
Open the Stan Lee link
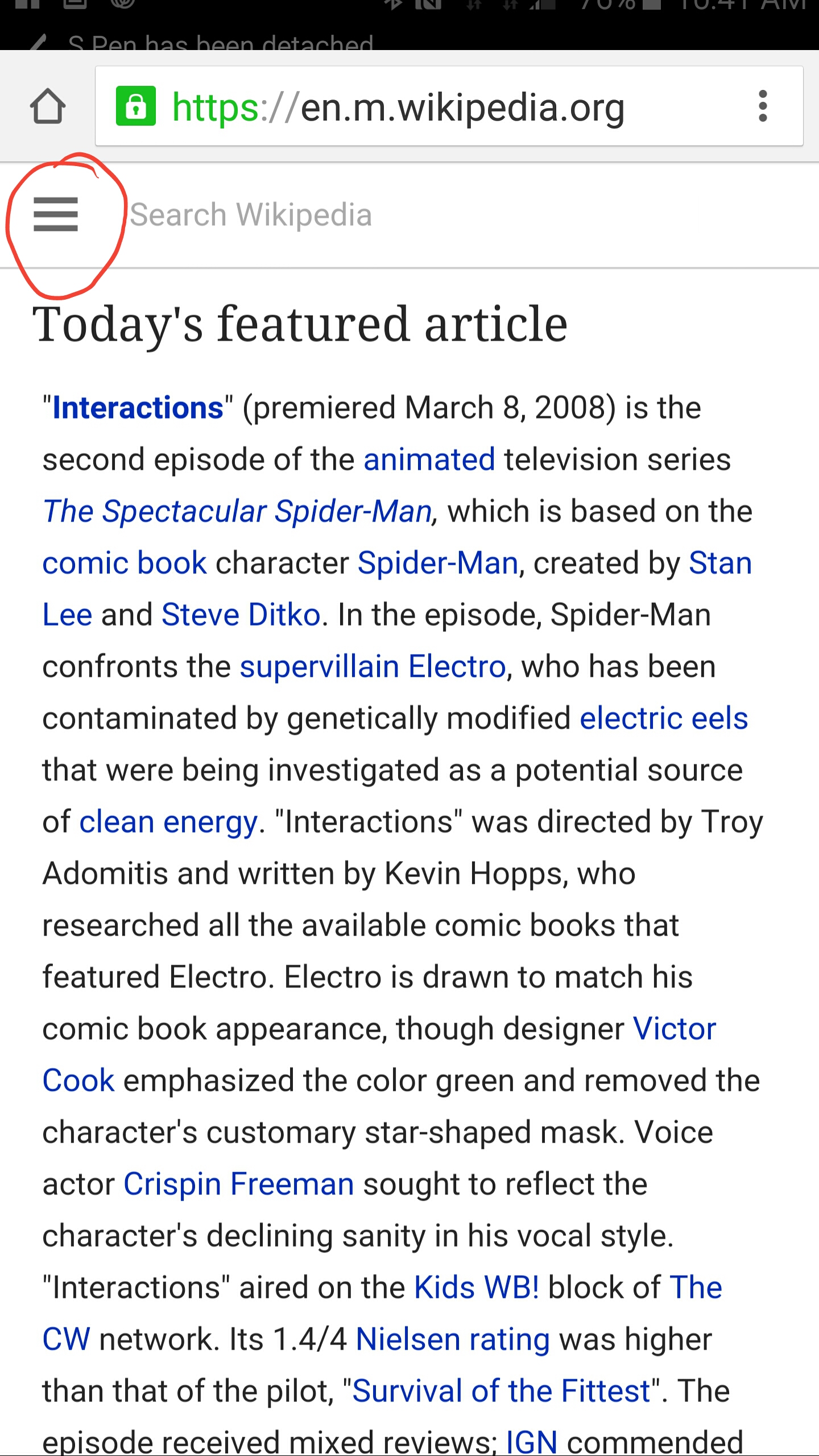720,563
